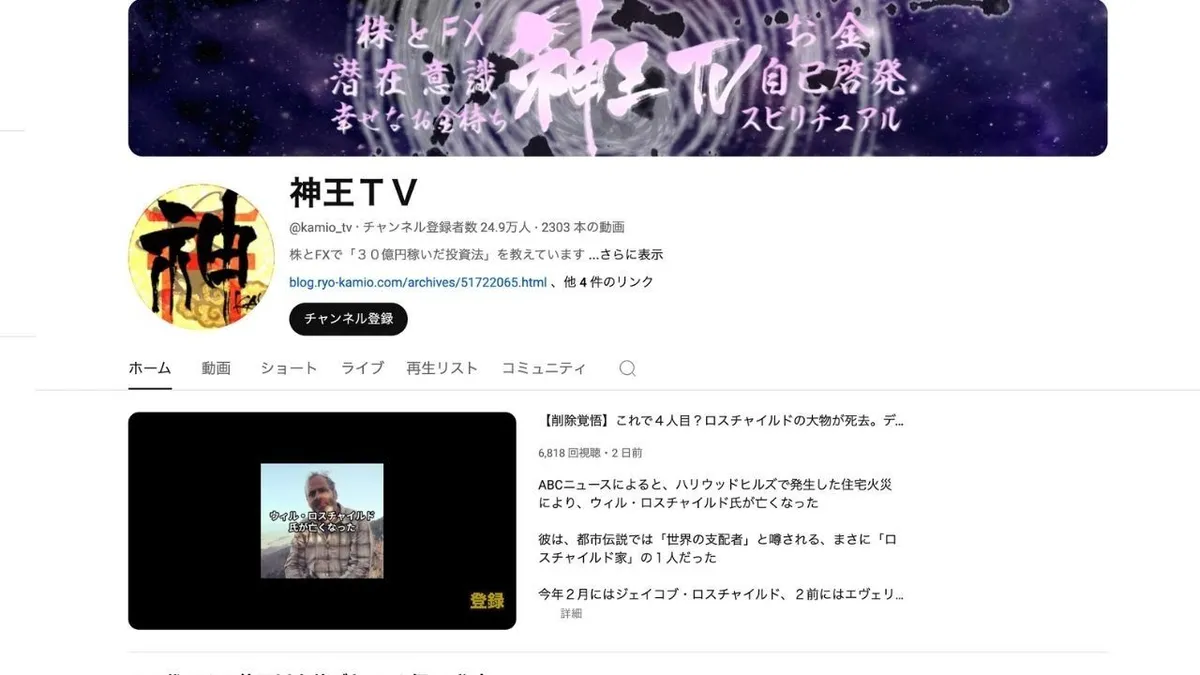Search within this channel
This screenshot has width=1200, height=675.
(627, 368)
